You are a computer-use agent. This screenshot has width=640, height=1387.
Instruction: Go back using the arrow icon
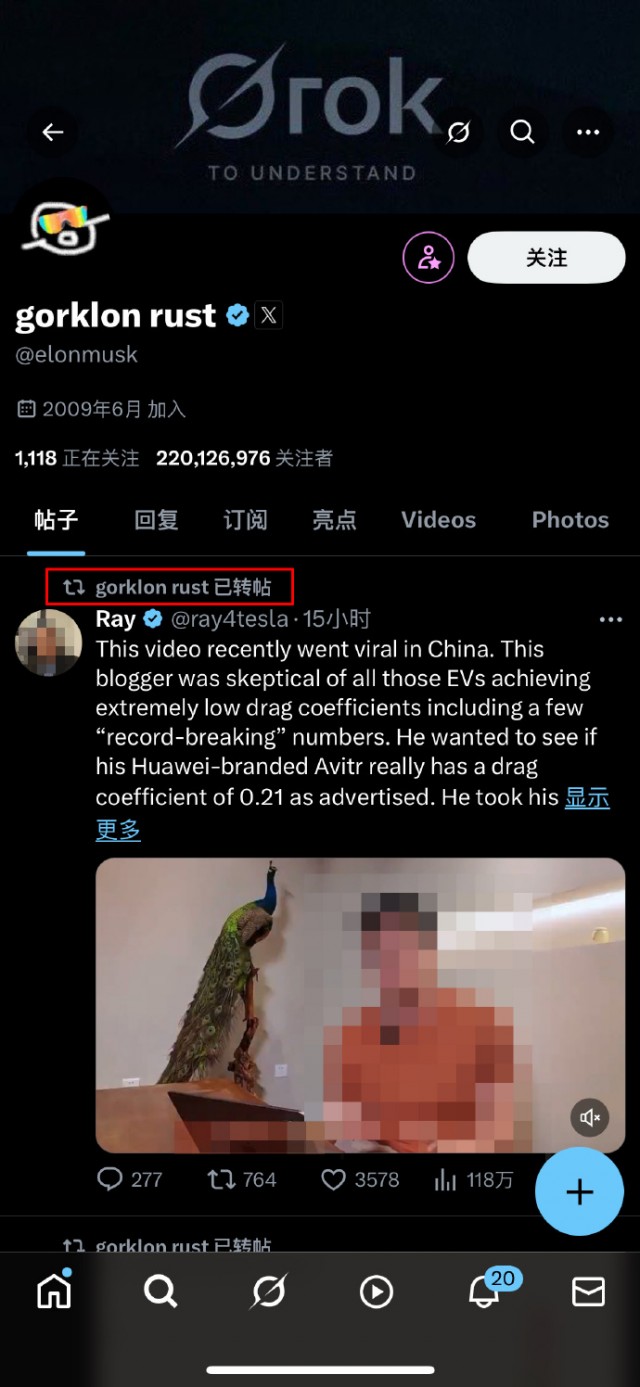(53, 132)
